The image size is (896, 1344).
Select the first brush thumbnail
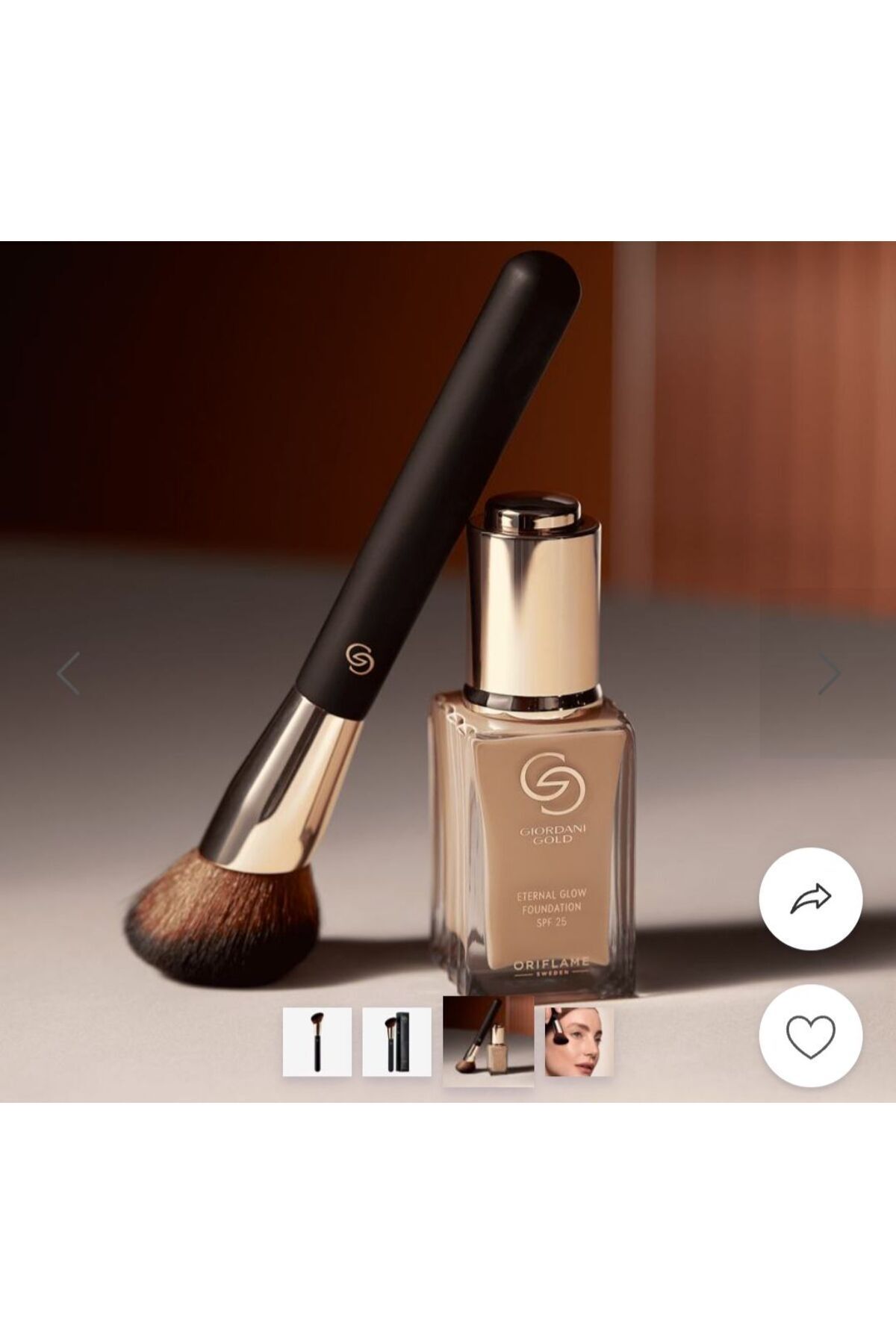(317, 1042)
